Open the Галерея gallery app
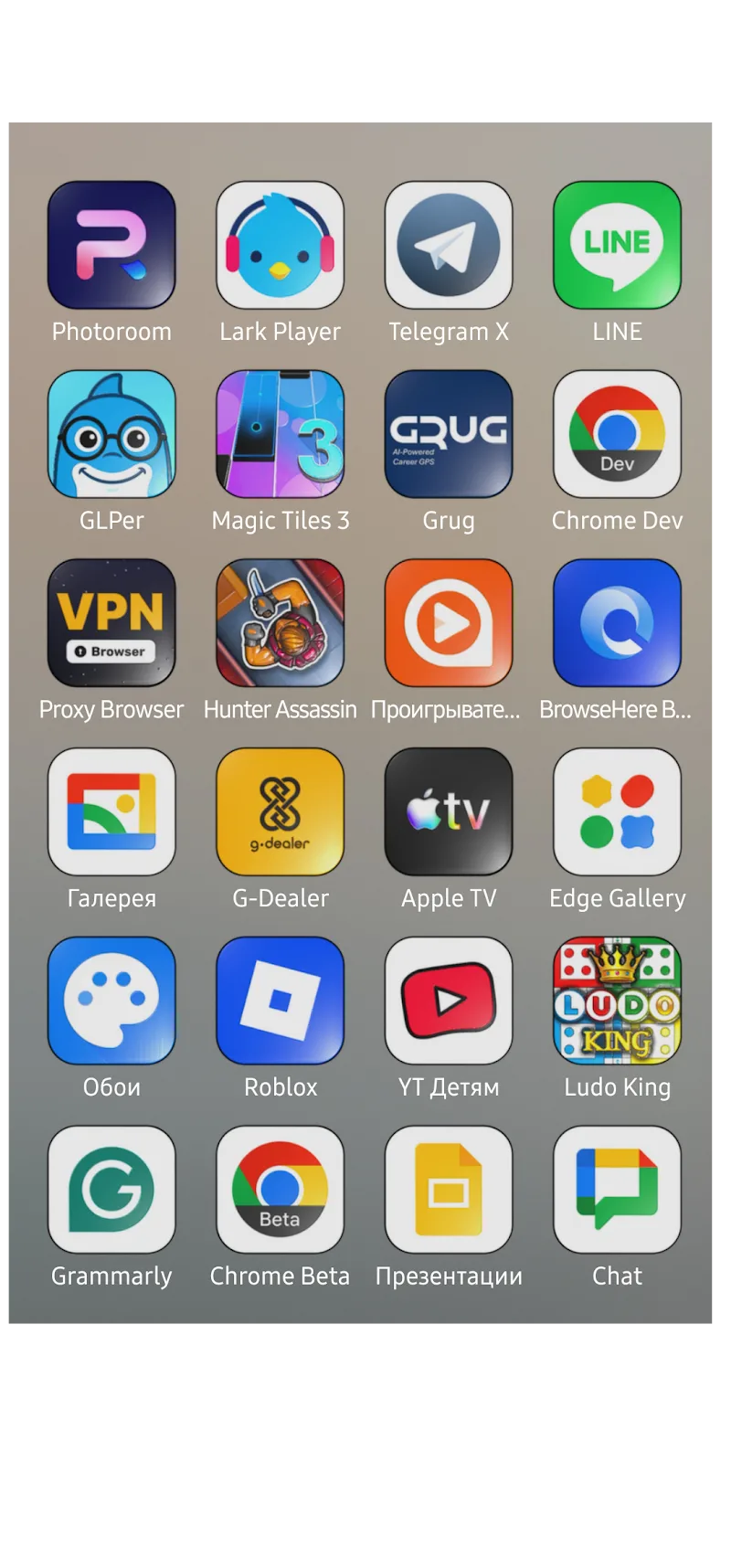The width and height of the screenshot is (731, 1568). 111,811
